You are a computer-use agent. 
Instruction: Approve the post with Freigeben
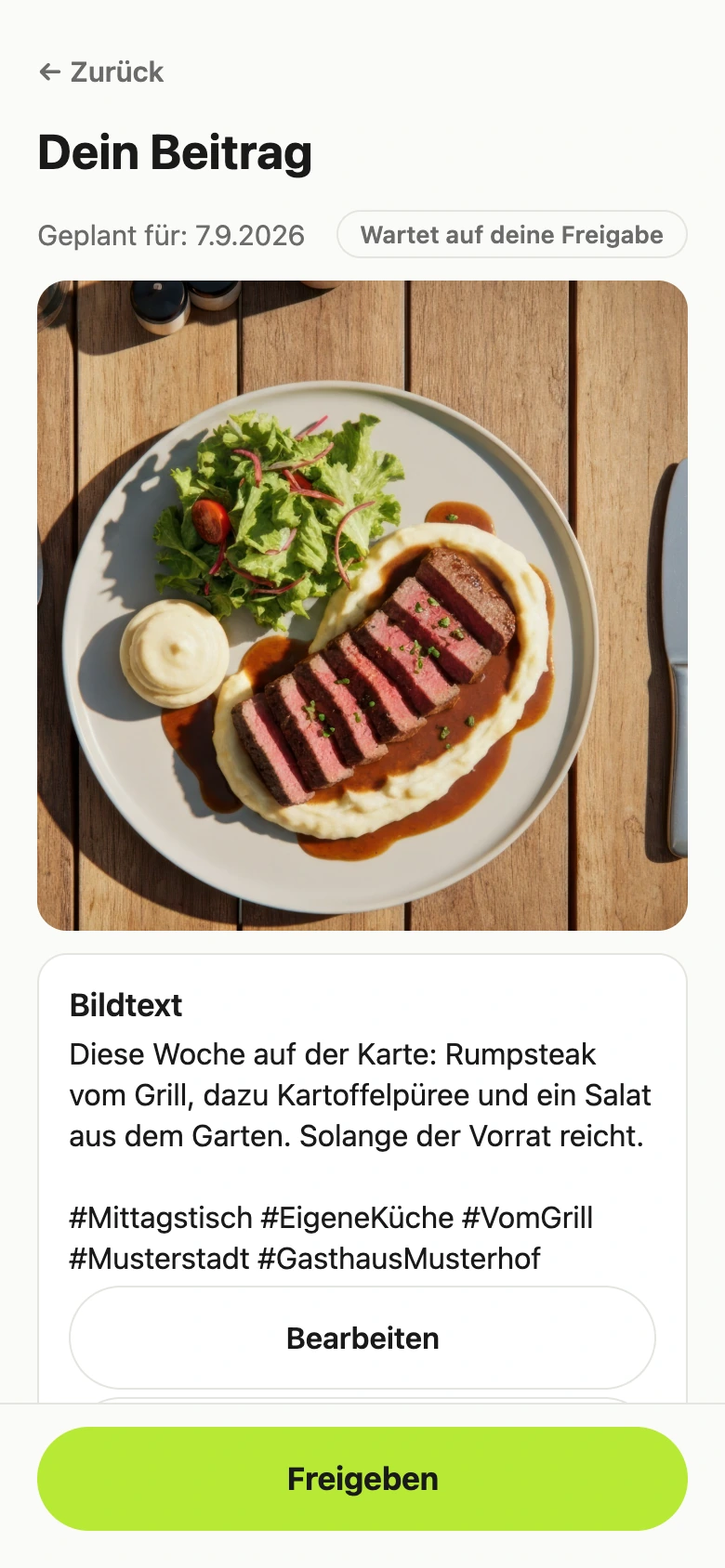362,1479
